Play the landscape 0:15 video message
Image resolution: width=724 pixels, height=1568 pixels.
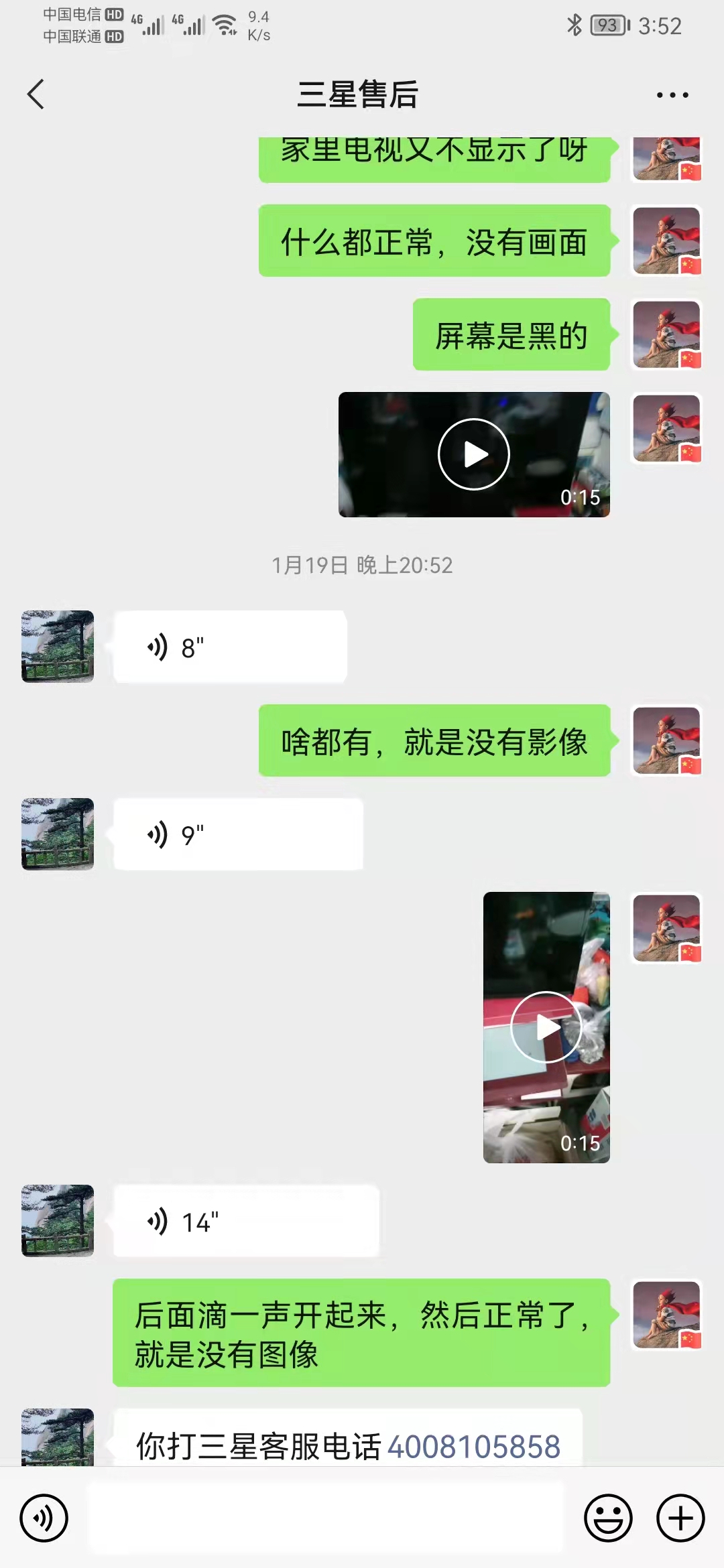pyautogui.click(x=474, y=454)
